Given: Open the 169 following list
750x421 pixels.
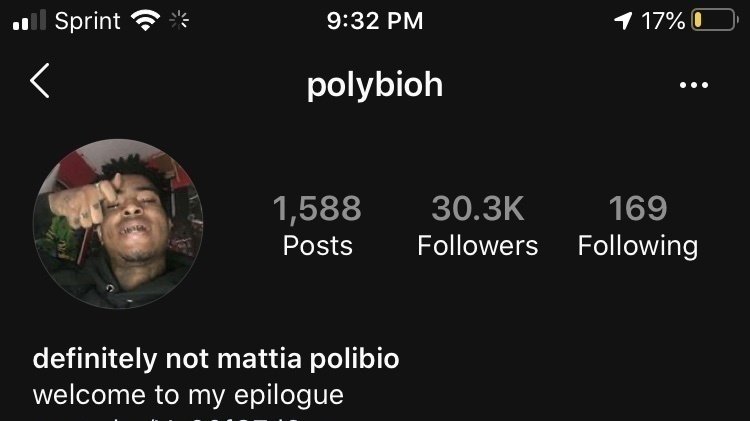Looking at the screenshot, I should 637,226.
